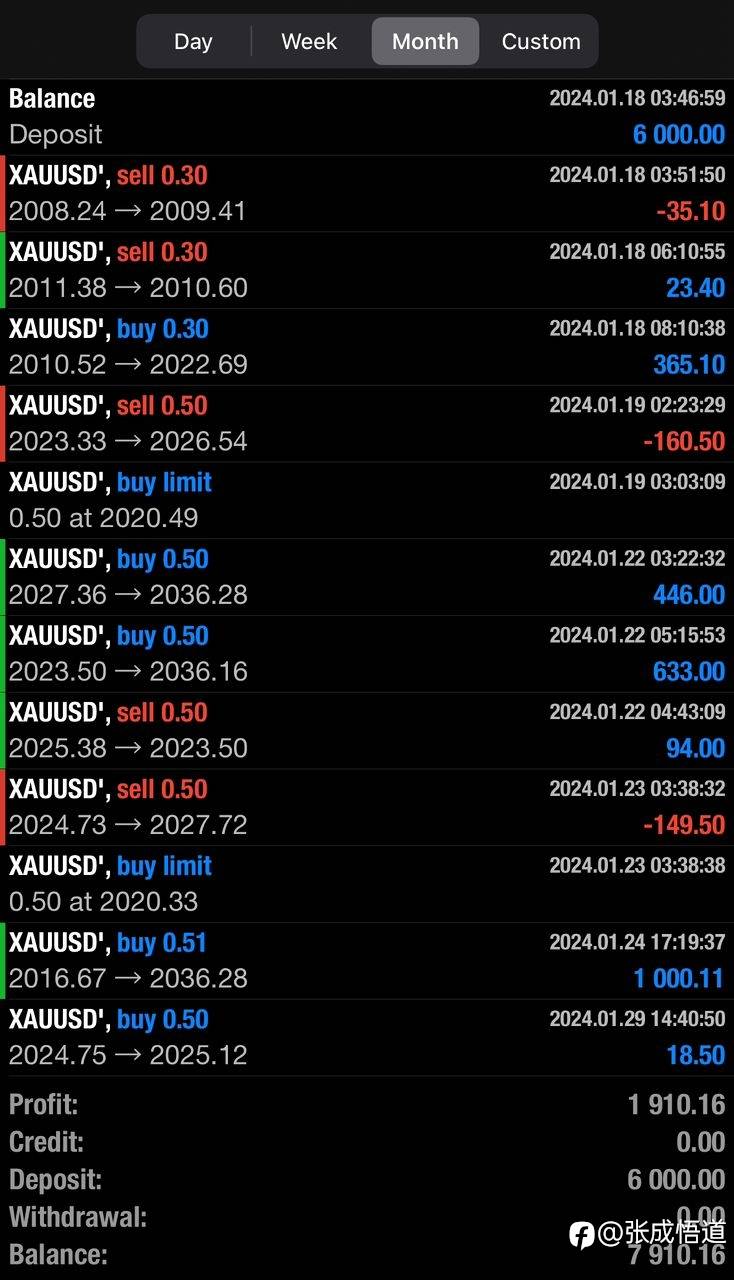Expand the buy 0.50 trade with 446.00 profit
Screen dimensions: 734x1280
coord(367,577)
